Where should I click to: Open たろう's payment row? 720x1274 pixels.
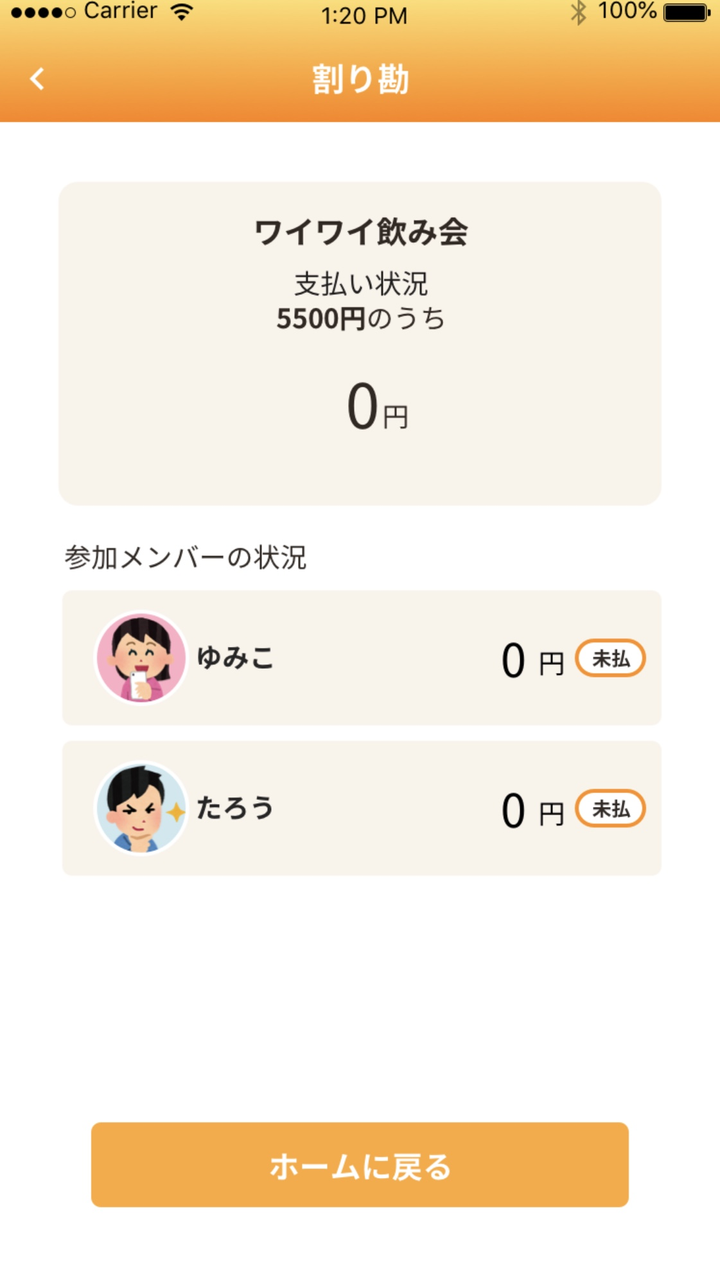pos(361,808)
